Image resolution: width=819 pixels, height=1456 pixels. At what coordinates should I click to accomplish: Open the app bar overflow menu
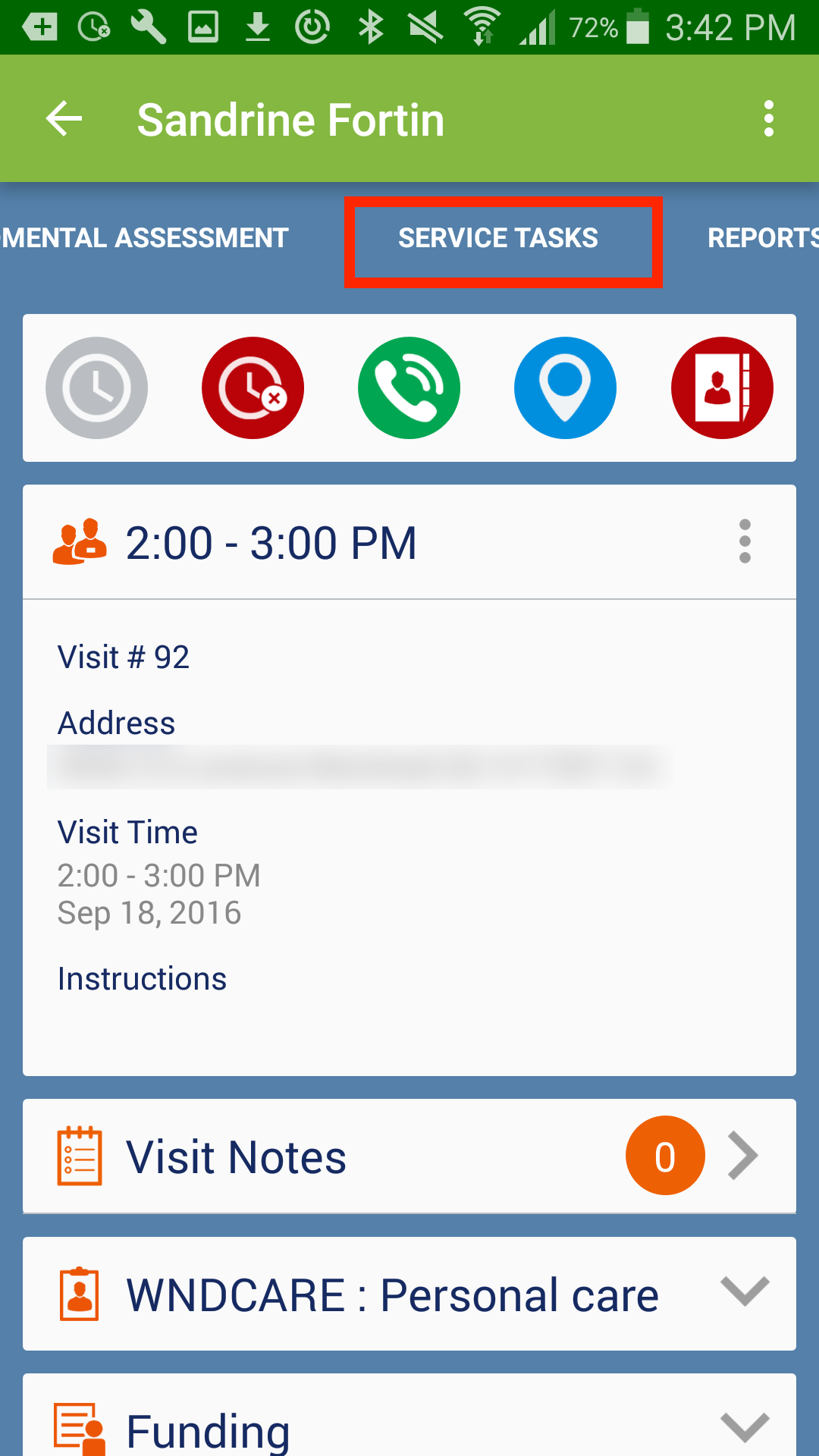coord(768,119)
